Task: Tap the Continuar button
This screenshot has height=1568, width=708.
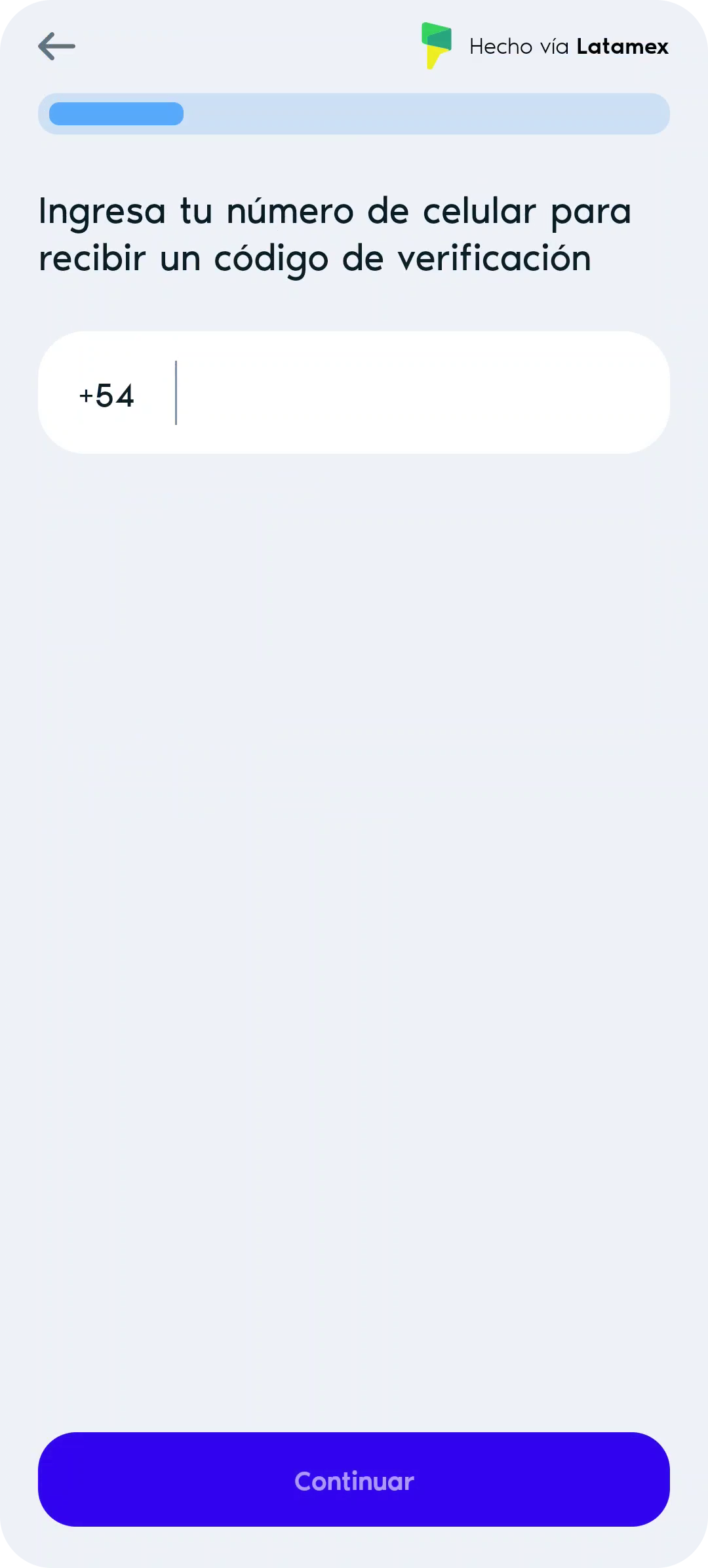Action: point(354,1480)
